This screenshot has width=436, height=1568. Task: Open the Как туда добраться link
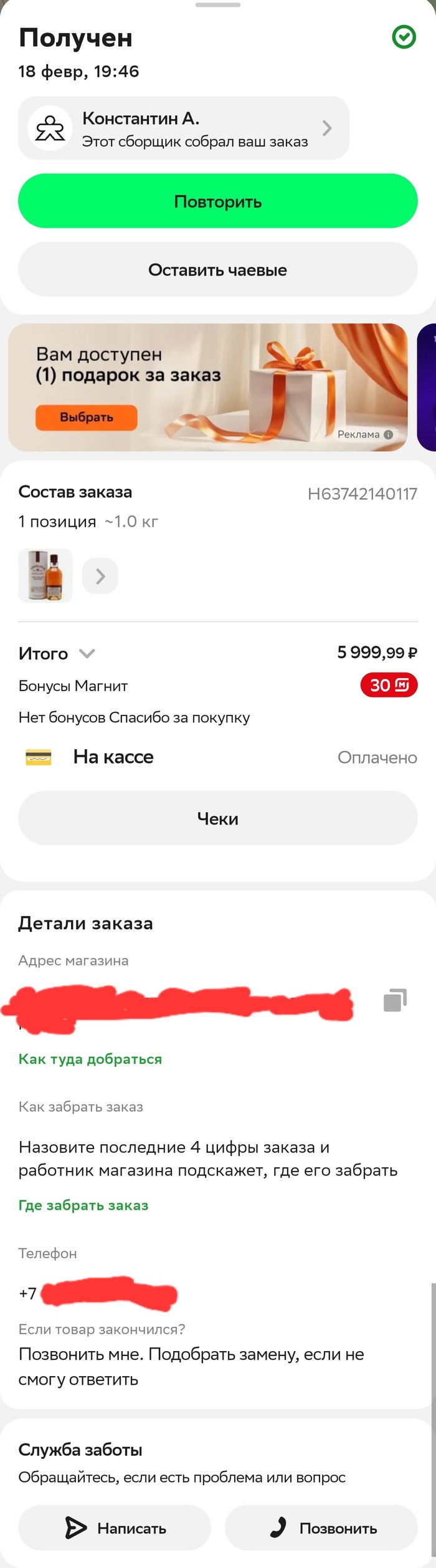pyautogui.click(x=90, y=1059)
